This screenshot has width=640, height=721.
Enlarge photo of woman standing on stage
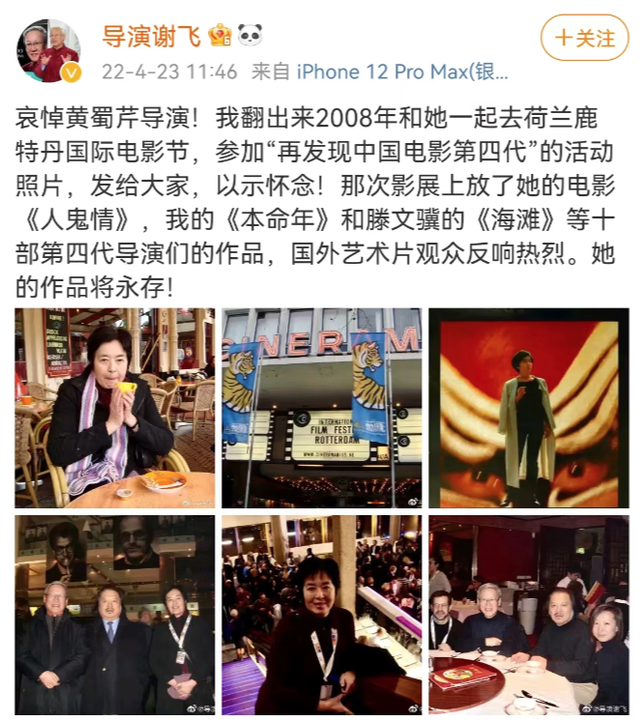(529, 408)
